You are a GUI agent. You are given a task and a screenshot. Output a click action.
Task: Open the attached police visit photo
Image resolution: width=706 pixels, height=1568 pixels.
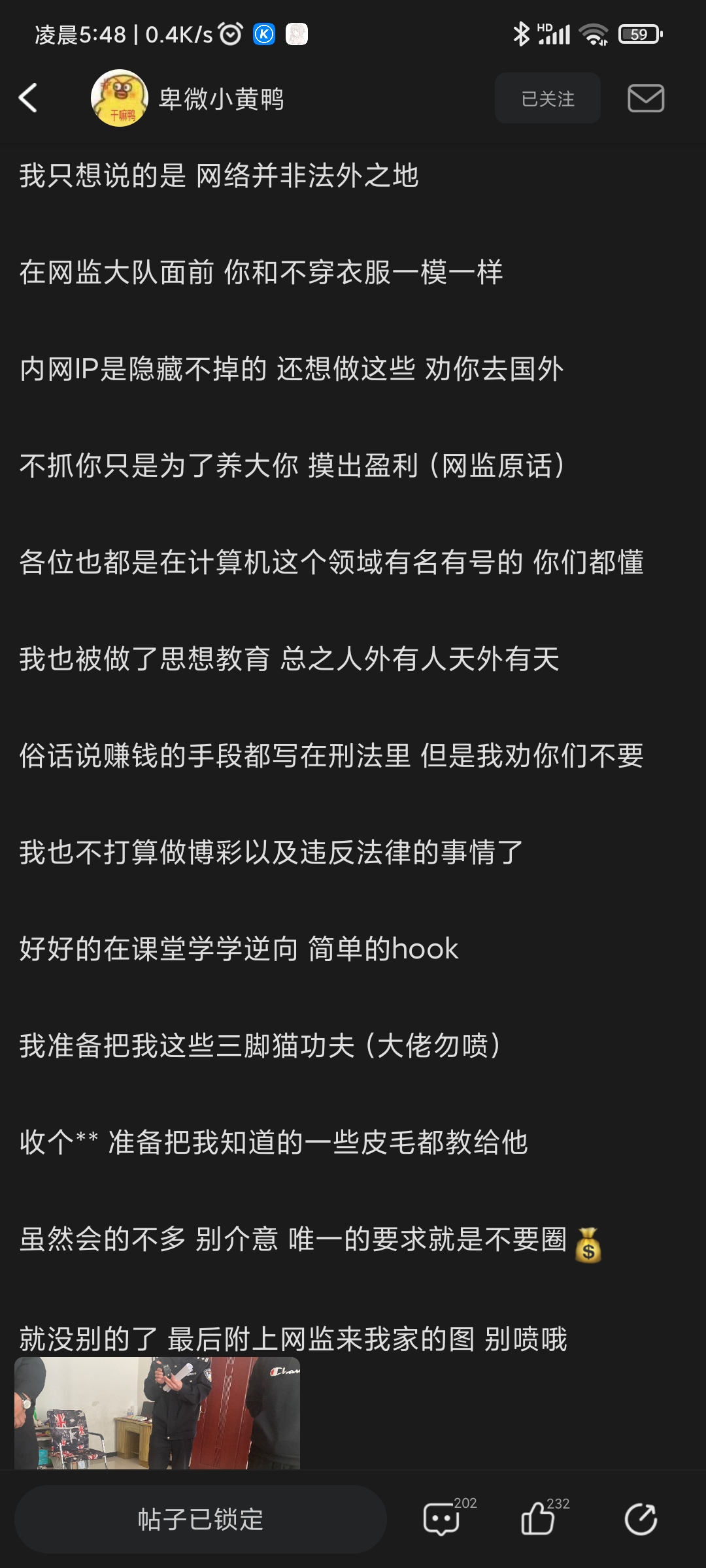[157, 1413]
